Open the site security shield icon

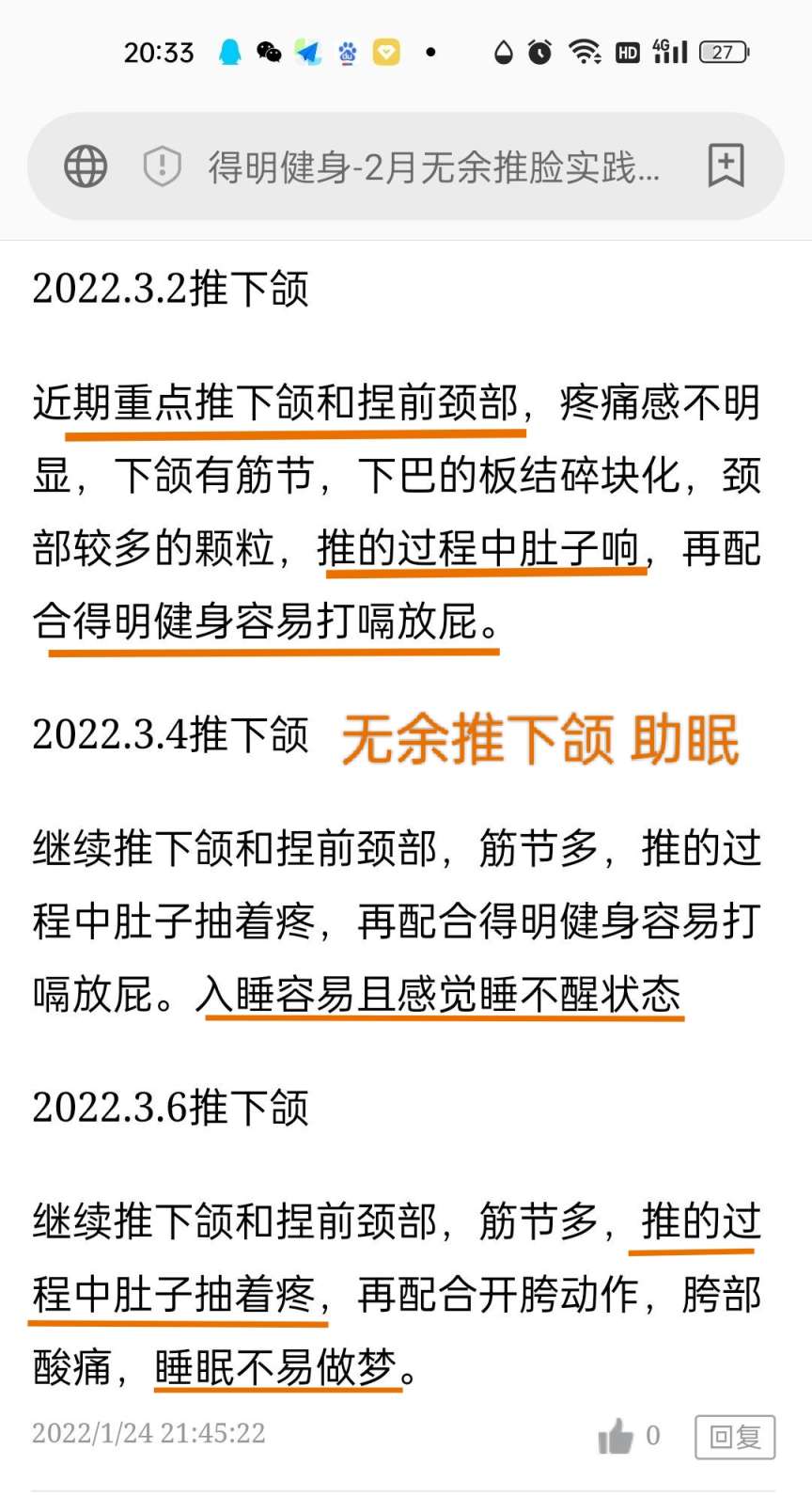[162, 166]
